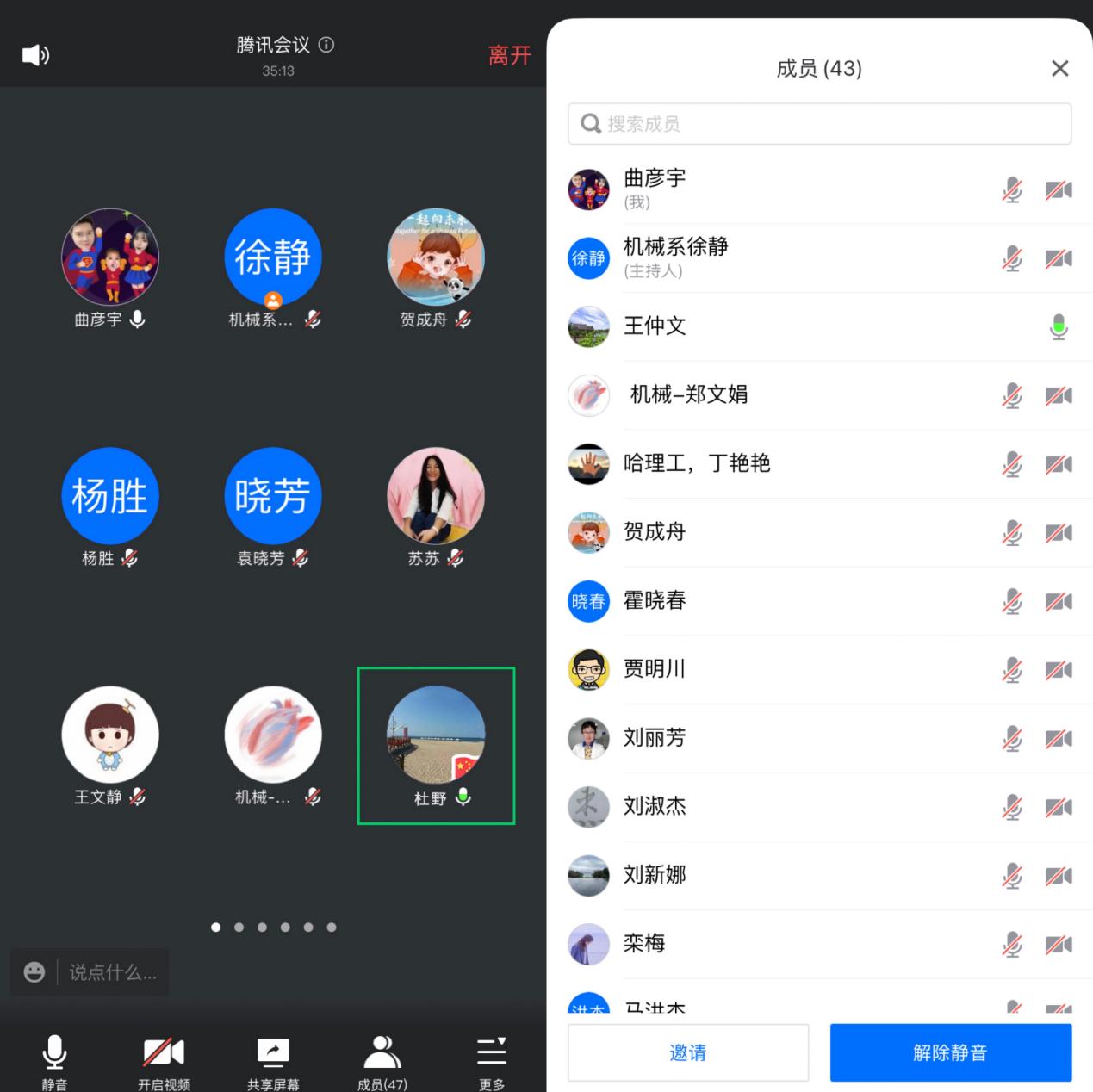Tap the 搜索成员 search field
The height and width of the screenshot is (1092, 1093).
tap(819, 124)
